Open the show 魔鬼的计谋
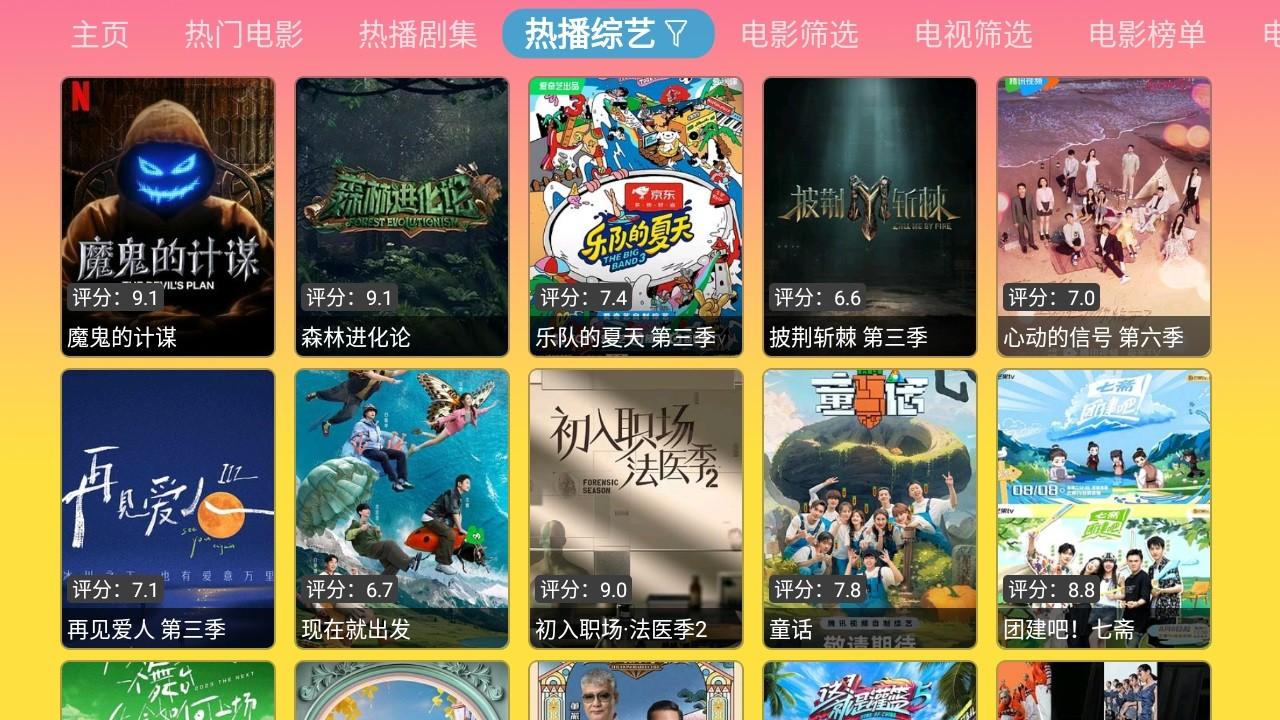The height and width of the screenshot is (720, 1280). coord(168,216)
